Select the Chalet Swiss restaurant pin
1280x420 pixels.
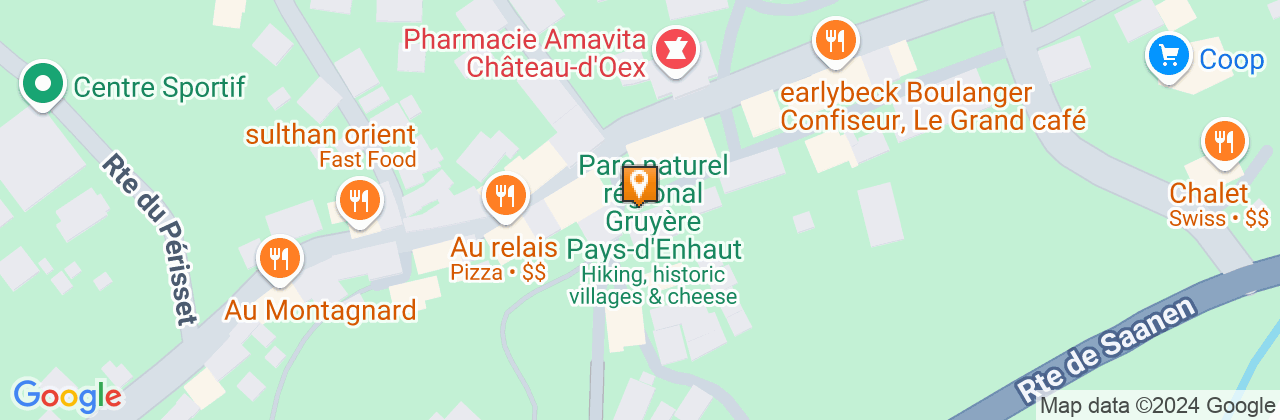pos(1222,142)
